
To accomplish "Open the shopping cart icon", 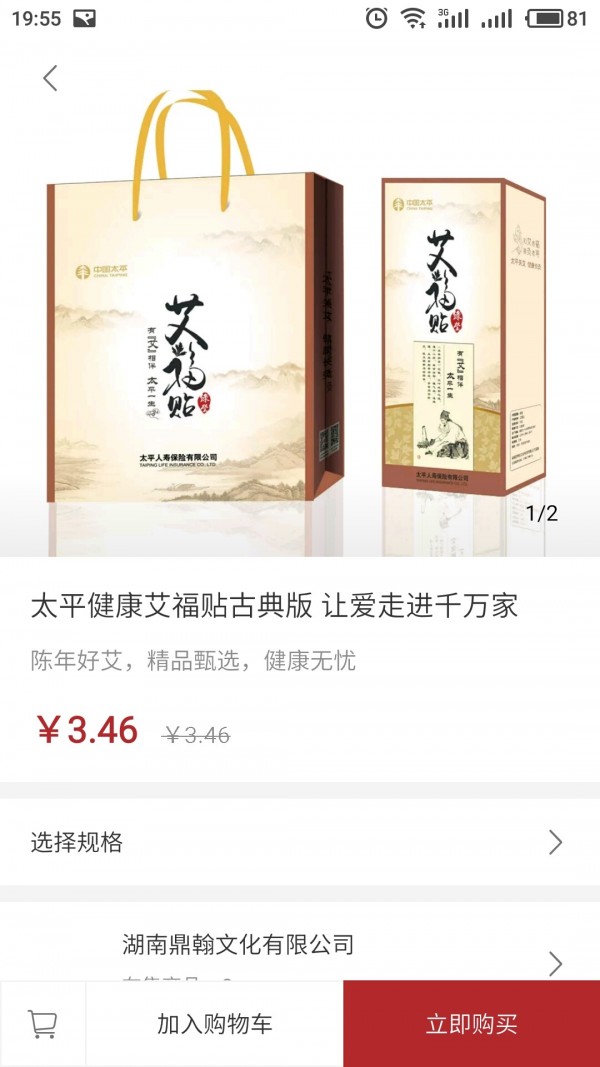I will [42, 1023].
